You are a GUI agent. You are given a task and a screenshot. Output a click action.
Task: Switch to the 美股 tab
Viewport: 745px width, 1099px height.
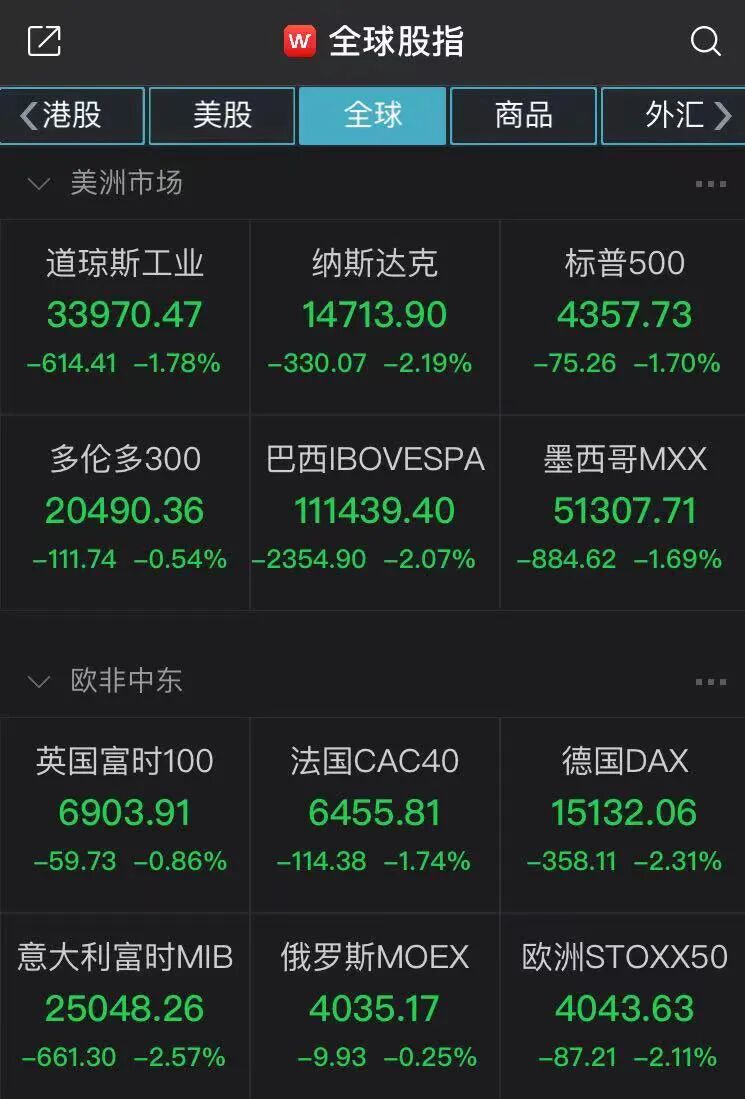(222, 116)
